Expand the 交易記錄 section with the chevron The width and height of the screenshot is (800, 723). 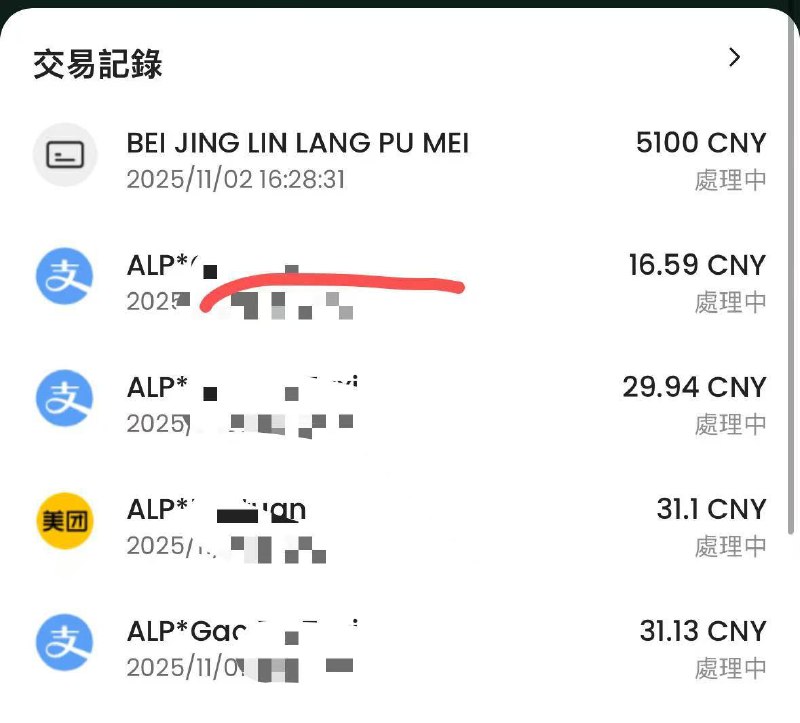click(x=735, y=58)
